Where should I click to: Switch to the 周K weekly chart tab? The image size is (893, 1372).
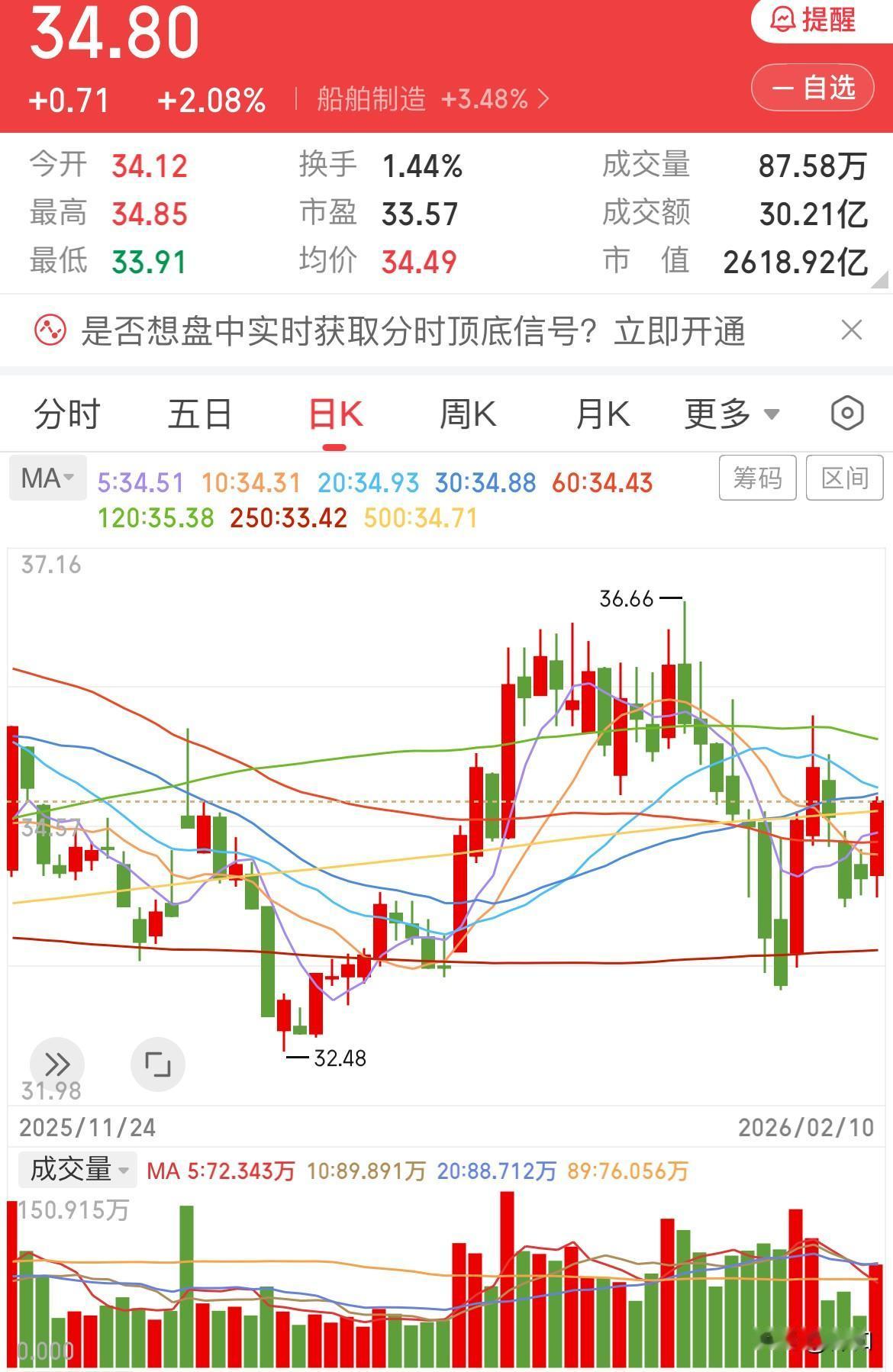point(468,413)
